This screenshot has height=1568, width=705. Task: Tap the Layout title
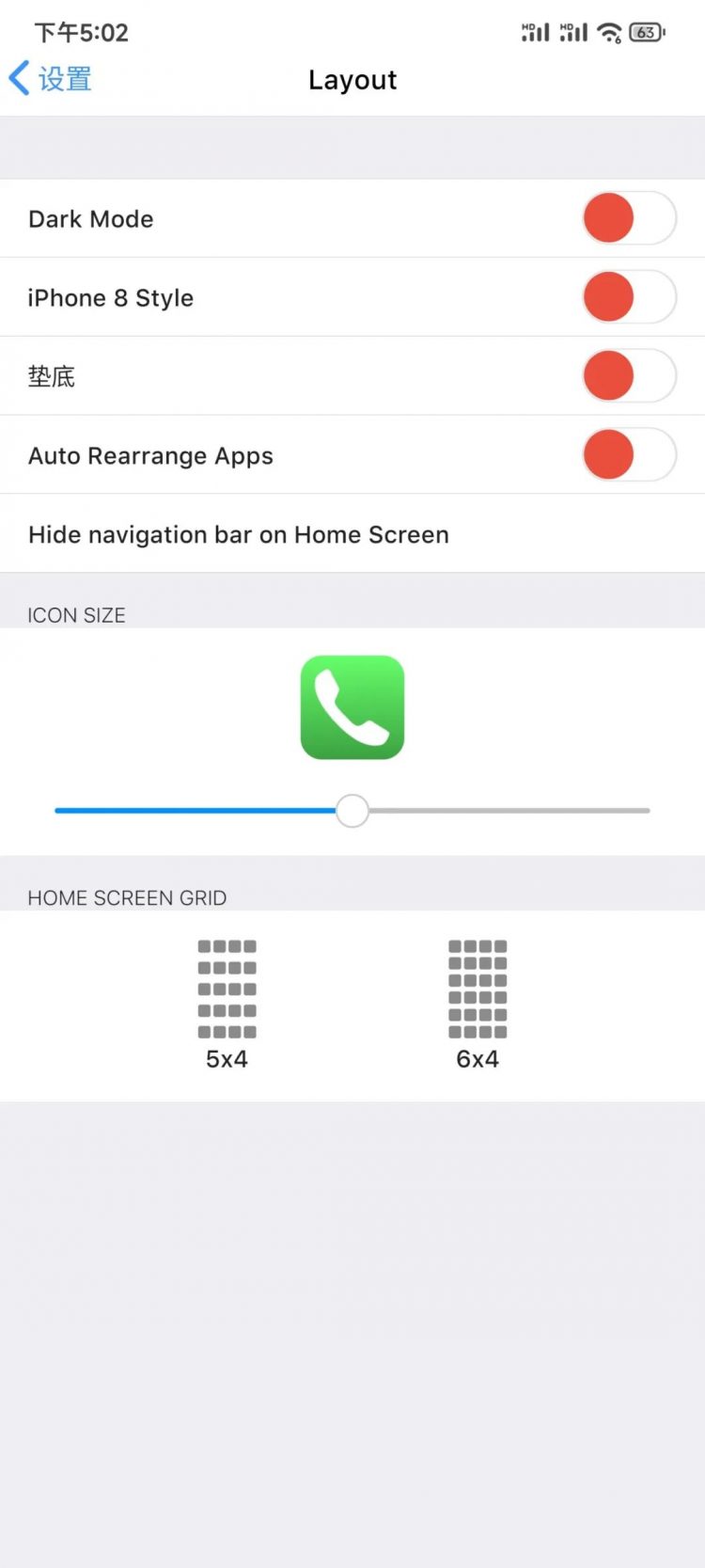(x=352, y=80)
